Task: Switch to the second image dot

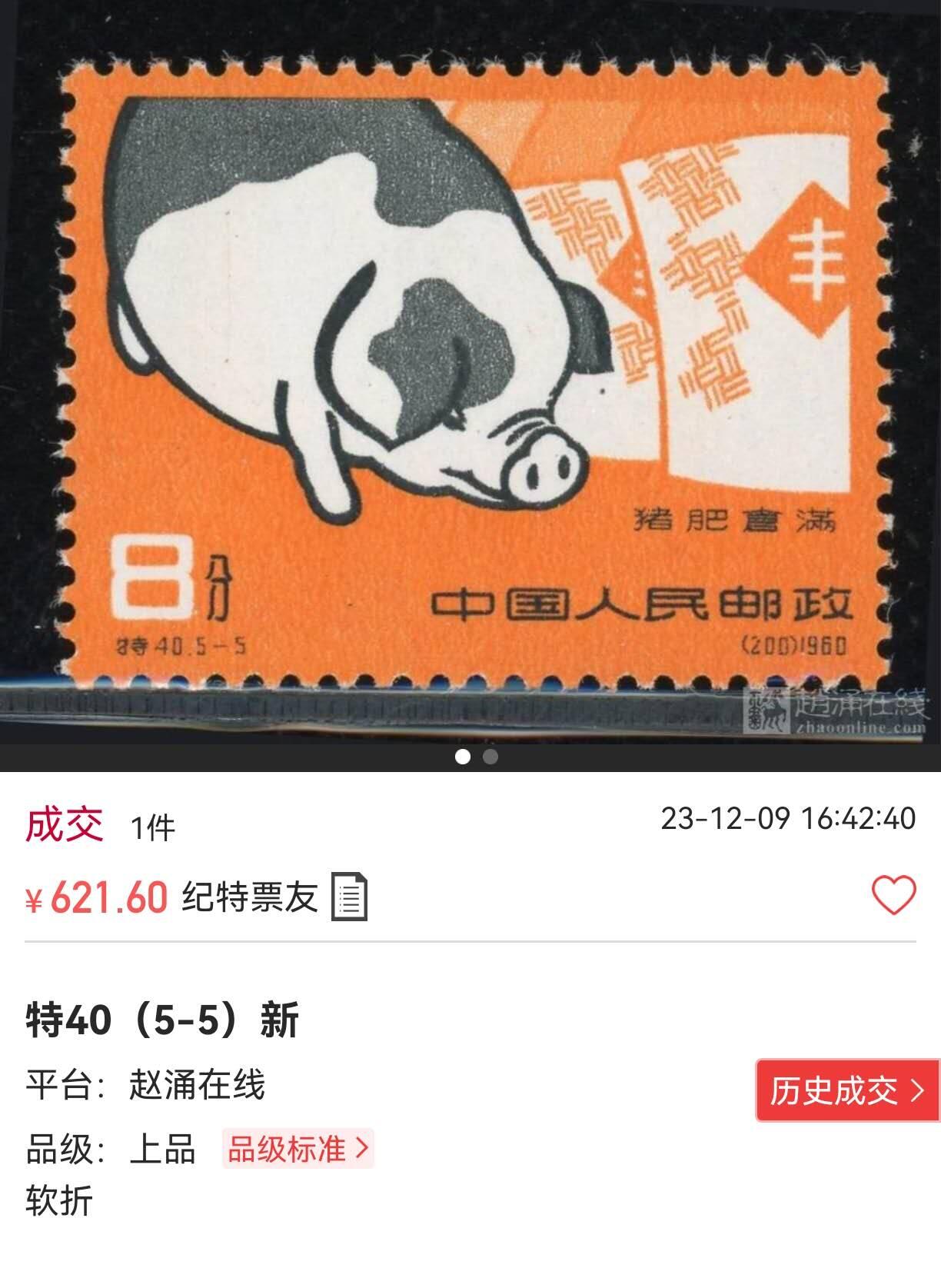Action: tap(490, 757)
